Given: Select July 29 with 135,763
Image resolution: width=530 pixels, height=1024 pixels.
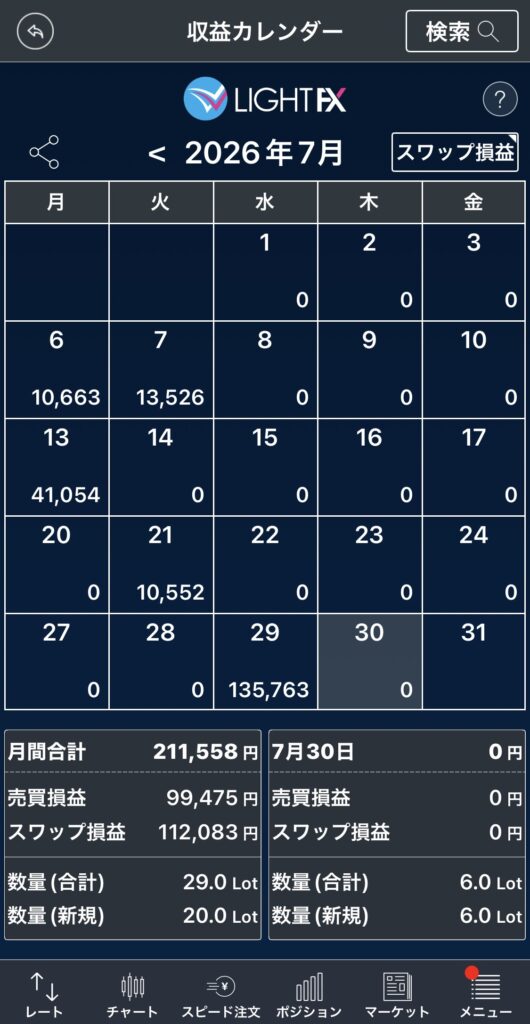Looking at the screenshot, I should pyautogui.click(x=266, y=662).
